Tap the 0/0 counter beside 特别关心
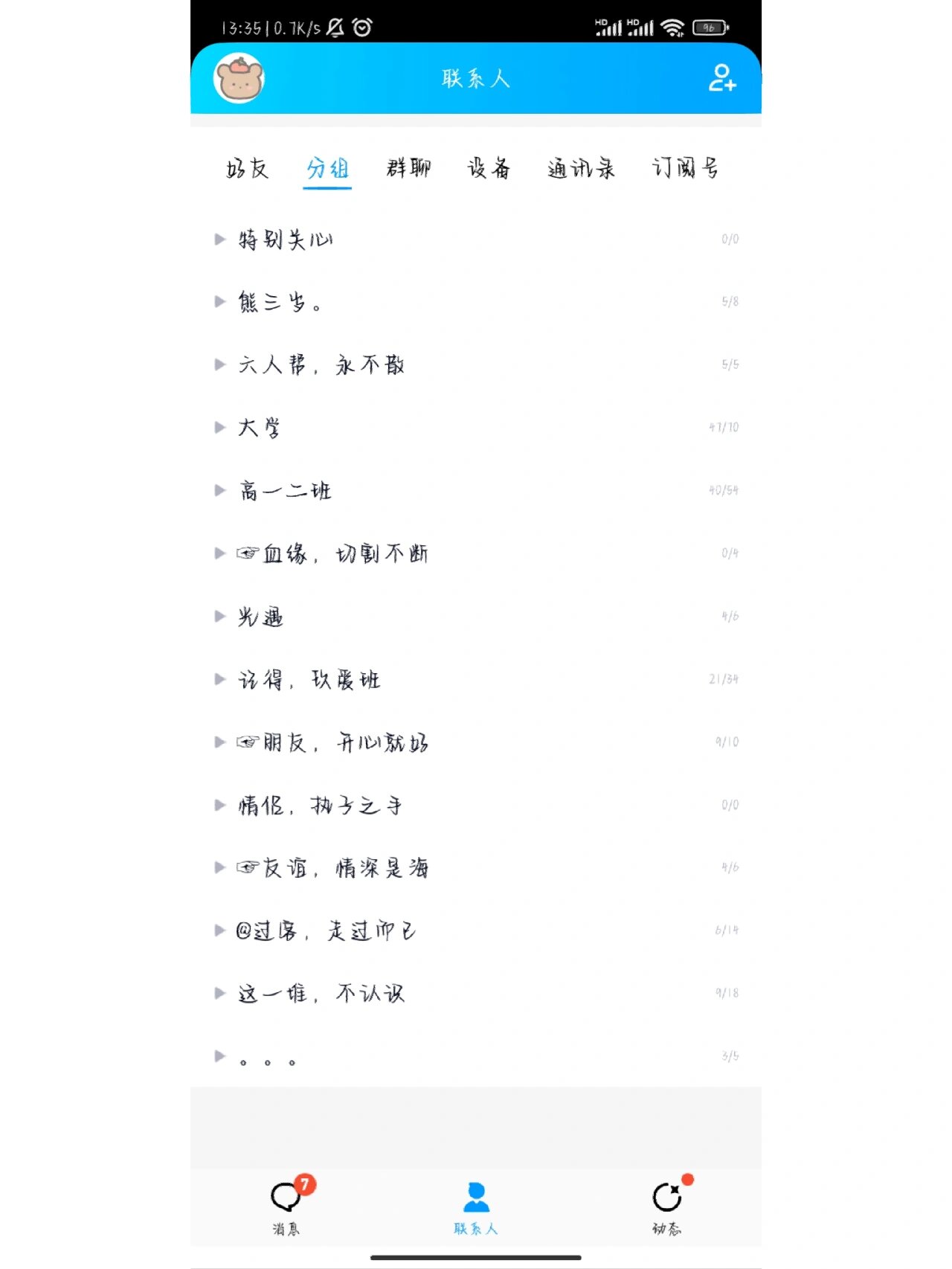This screenshot has height=1269, width=952. click(729, 238)
